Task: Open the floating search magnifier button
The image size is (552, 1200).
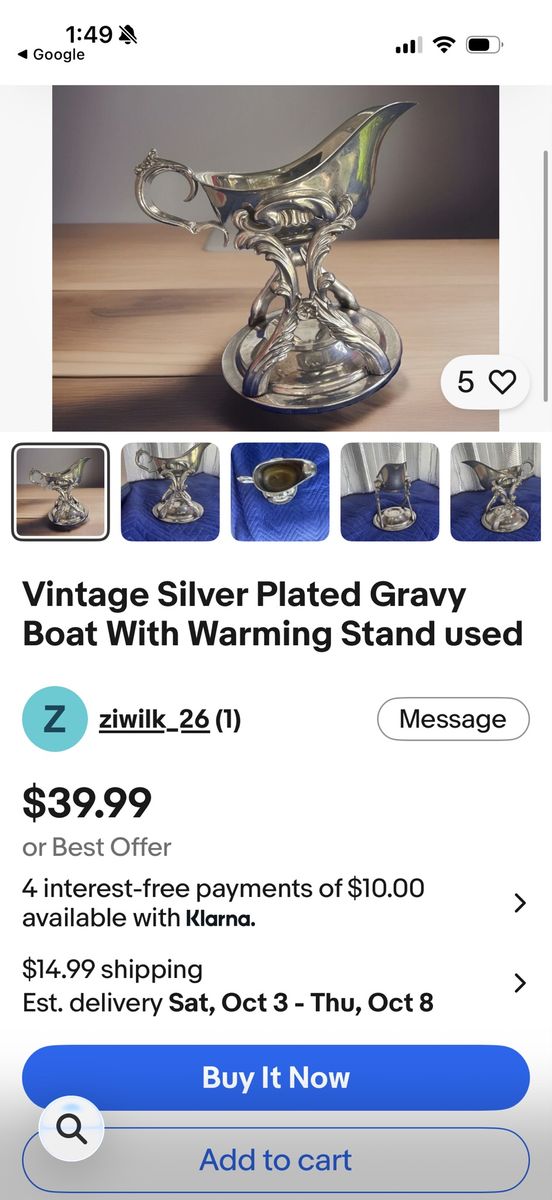Action: tap(71, 1129)
